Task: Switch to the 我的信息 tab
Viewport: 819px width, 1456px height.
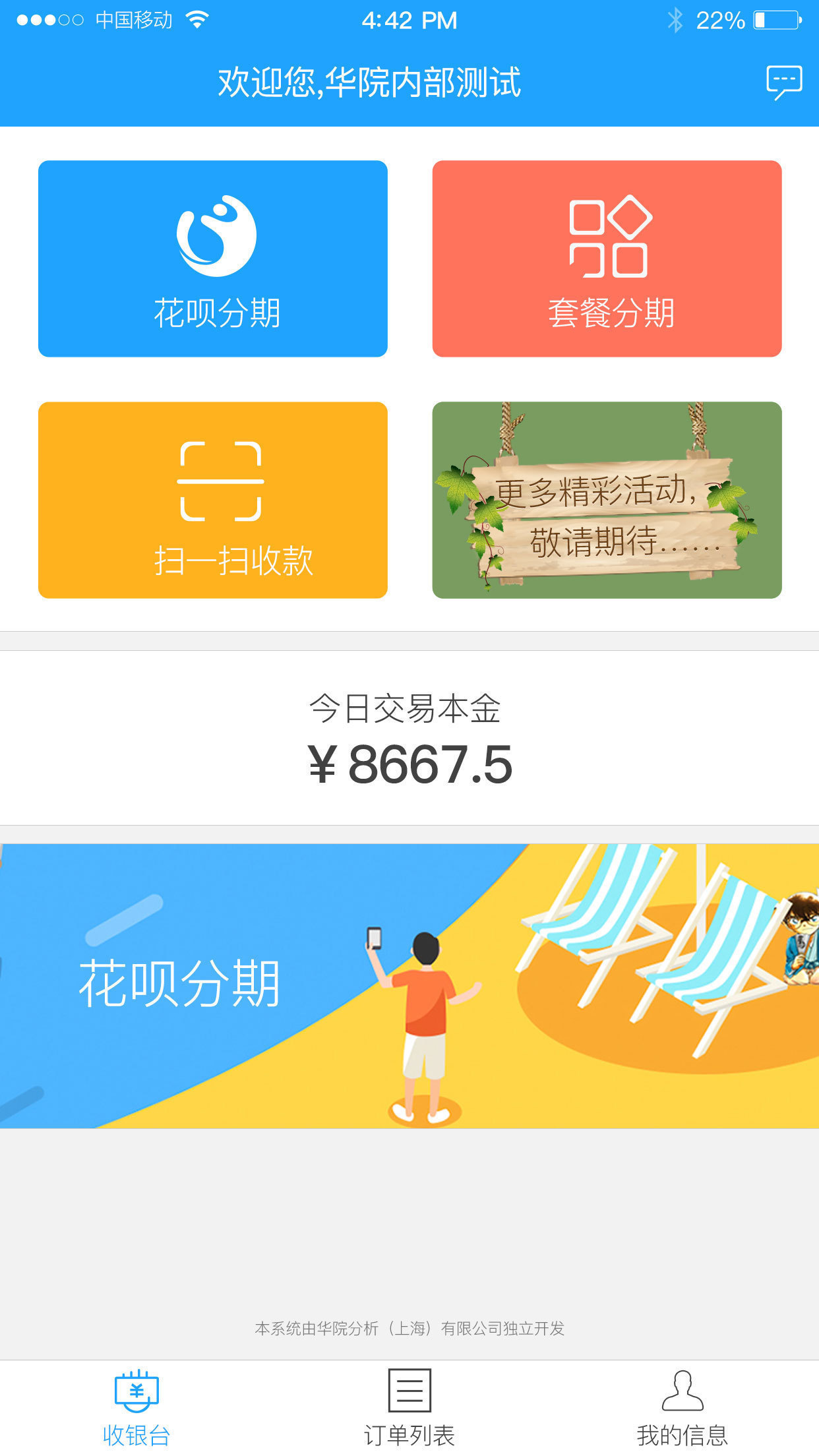Action: point(684,1408)
